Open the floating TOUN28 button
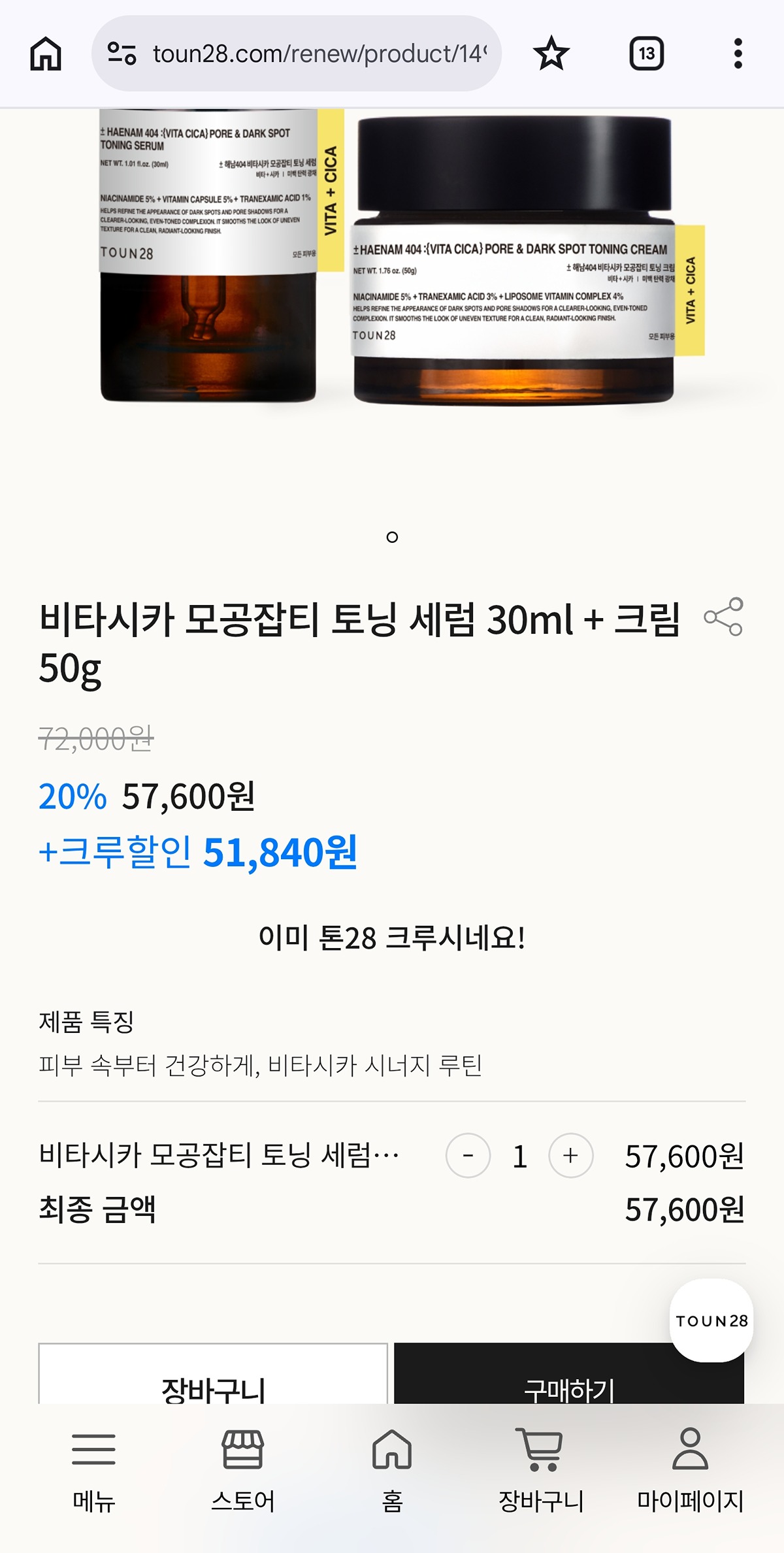Viewport: 784px width, 1553px height. 711,1320
